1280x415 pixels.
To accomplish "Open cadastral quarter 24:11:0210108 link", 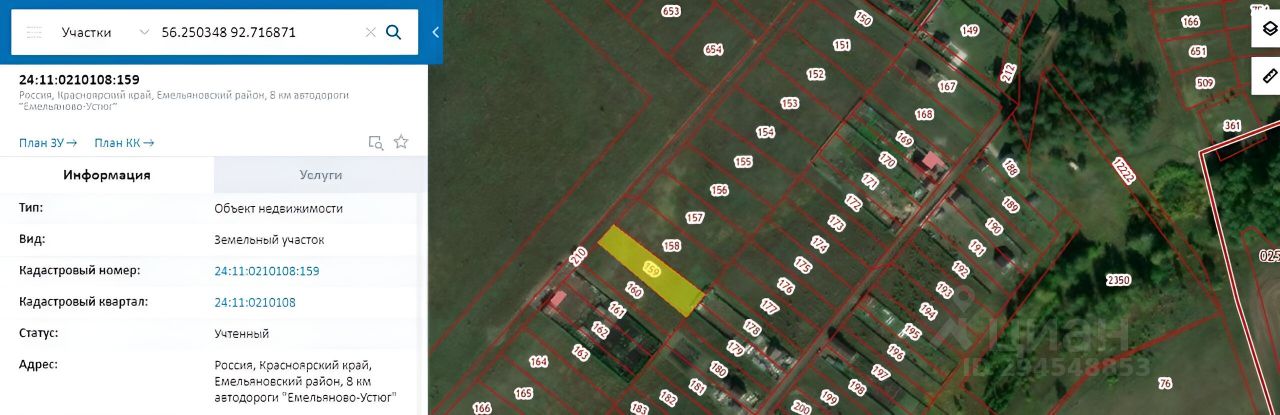I will (x=254, y=302).
